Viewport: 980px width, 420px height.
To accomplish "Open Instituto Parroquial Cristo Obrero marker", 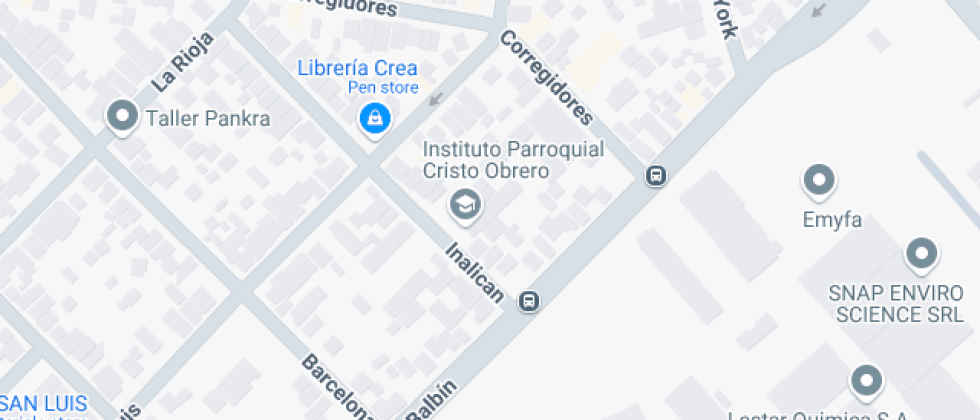I will [x=464, y=205].
